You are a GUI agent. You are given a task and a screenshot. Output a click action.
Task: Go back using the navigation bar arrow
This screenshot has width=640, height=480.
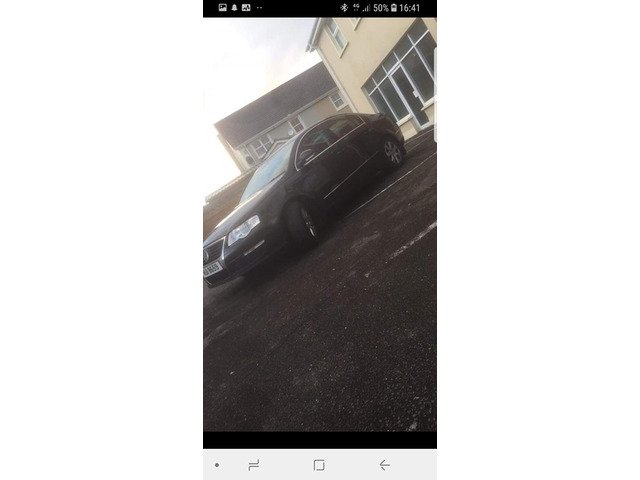(x=384, y=465)
